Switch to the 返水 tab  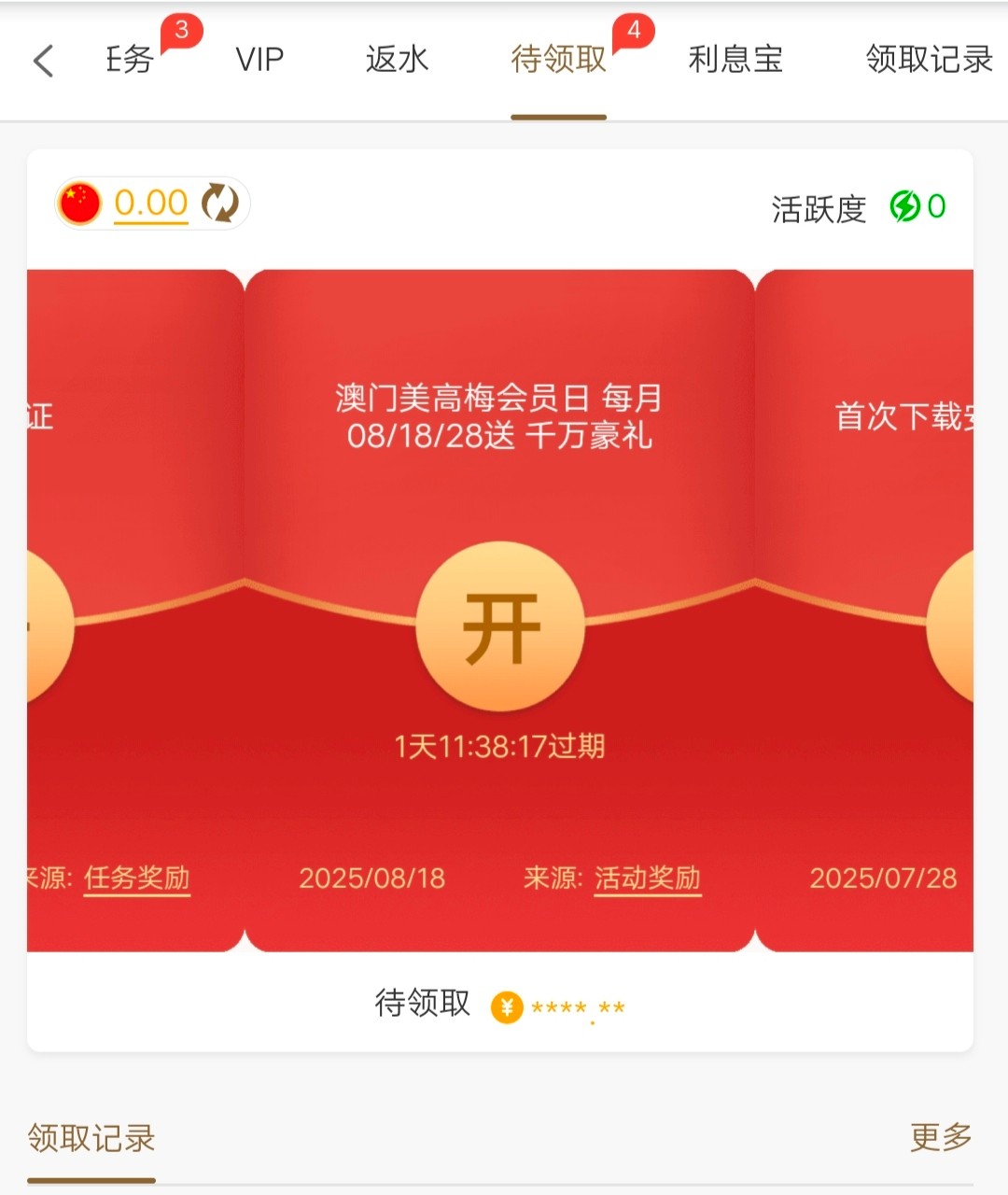[x=397, y=60]
